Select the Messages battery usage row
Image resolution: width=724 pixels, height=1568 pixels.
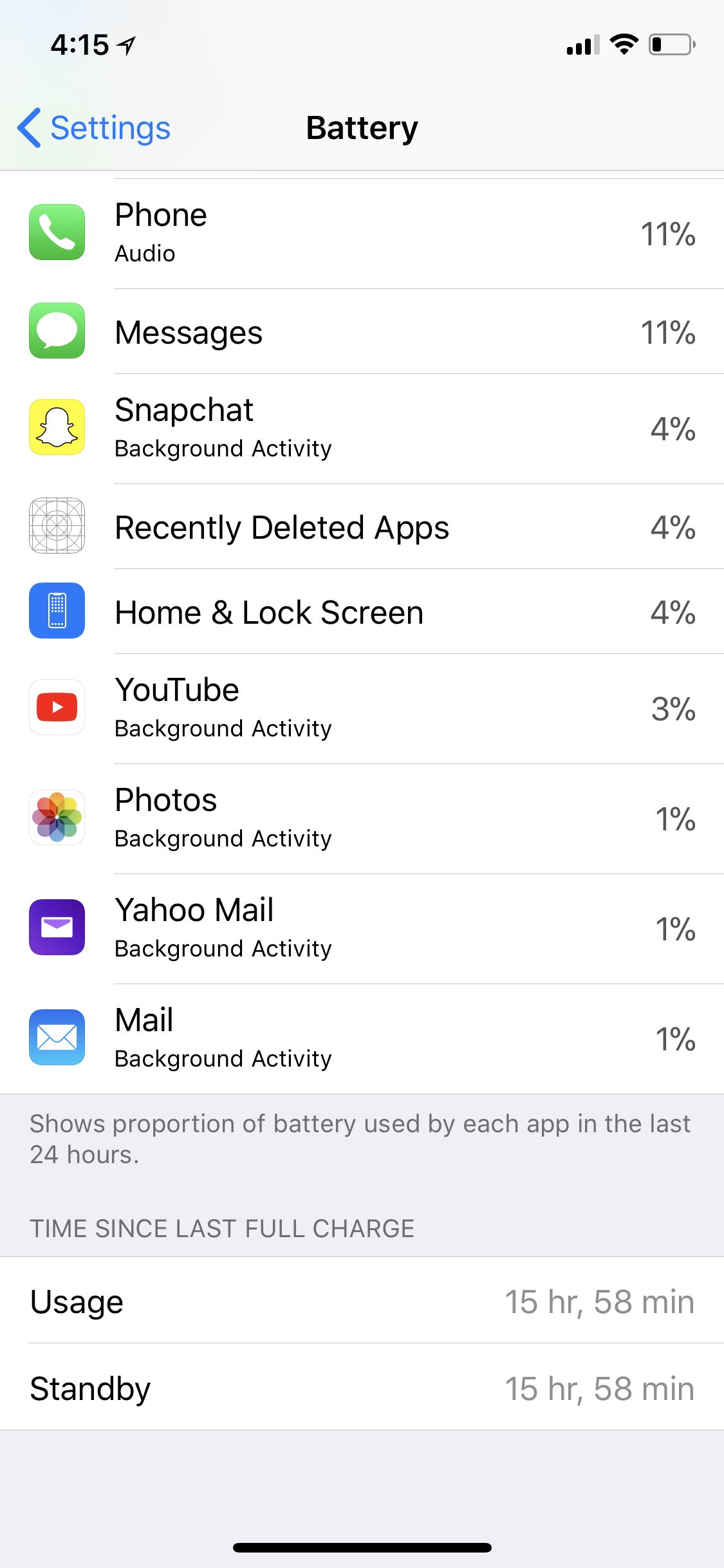[x=362, y=331]
